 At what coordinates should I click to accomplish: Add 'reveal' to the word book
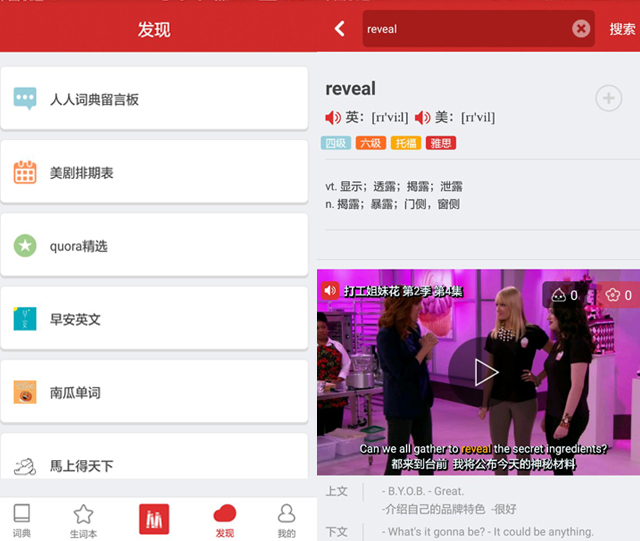607,98
